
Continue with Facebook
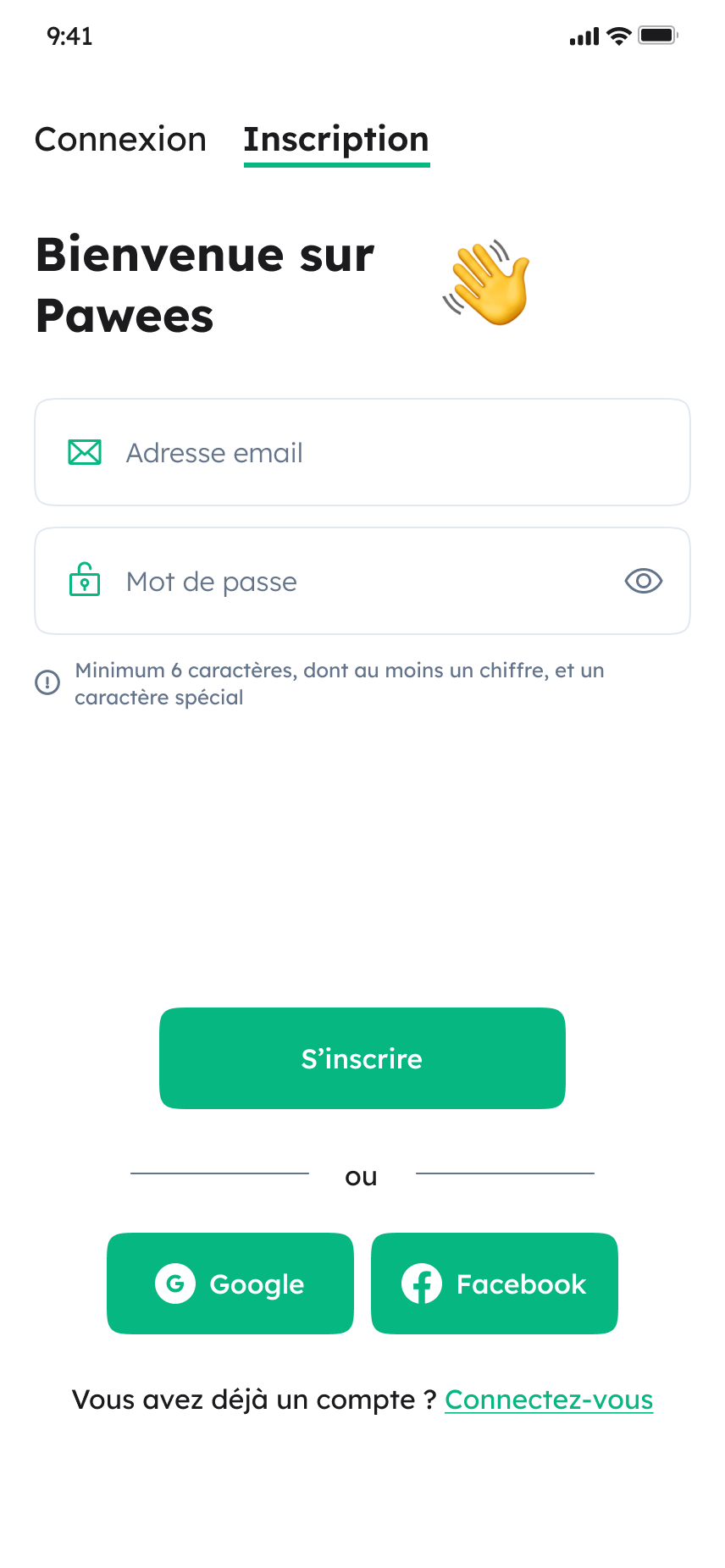pyautogui.click(x=495, y=1284)
